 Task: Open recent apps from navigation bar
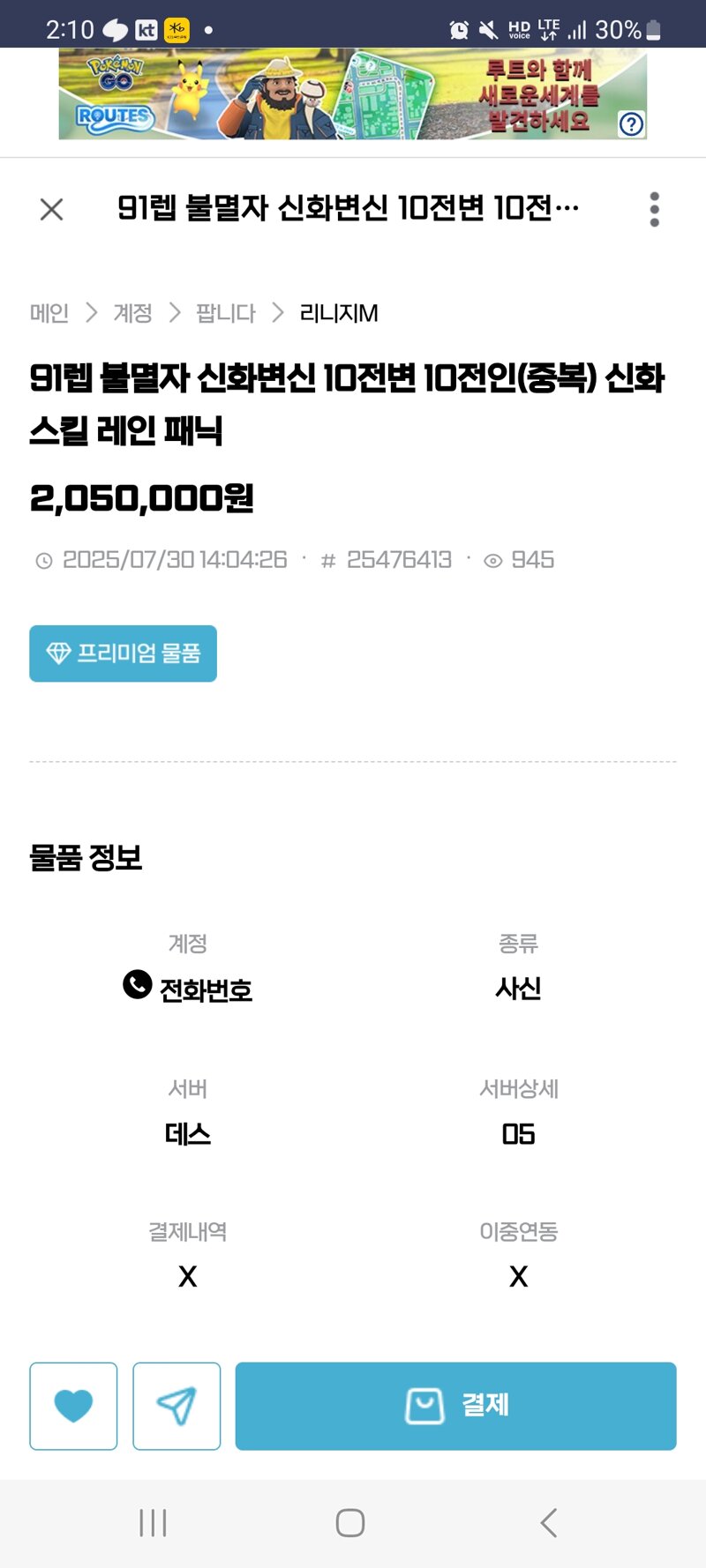[153, 1523]
